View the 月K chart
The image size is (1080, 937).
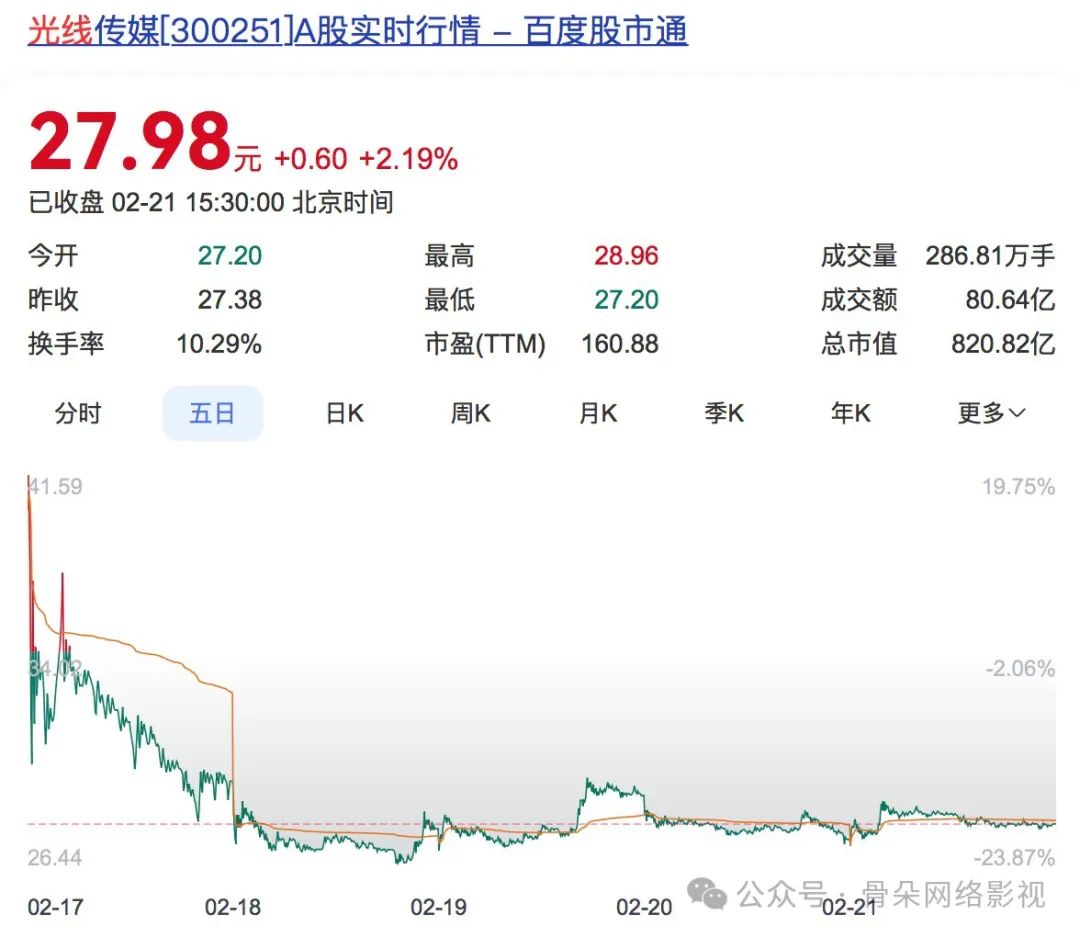point(598,413)
